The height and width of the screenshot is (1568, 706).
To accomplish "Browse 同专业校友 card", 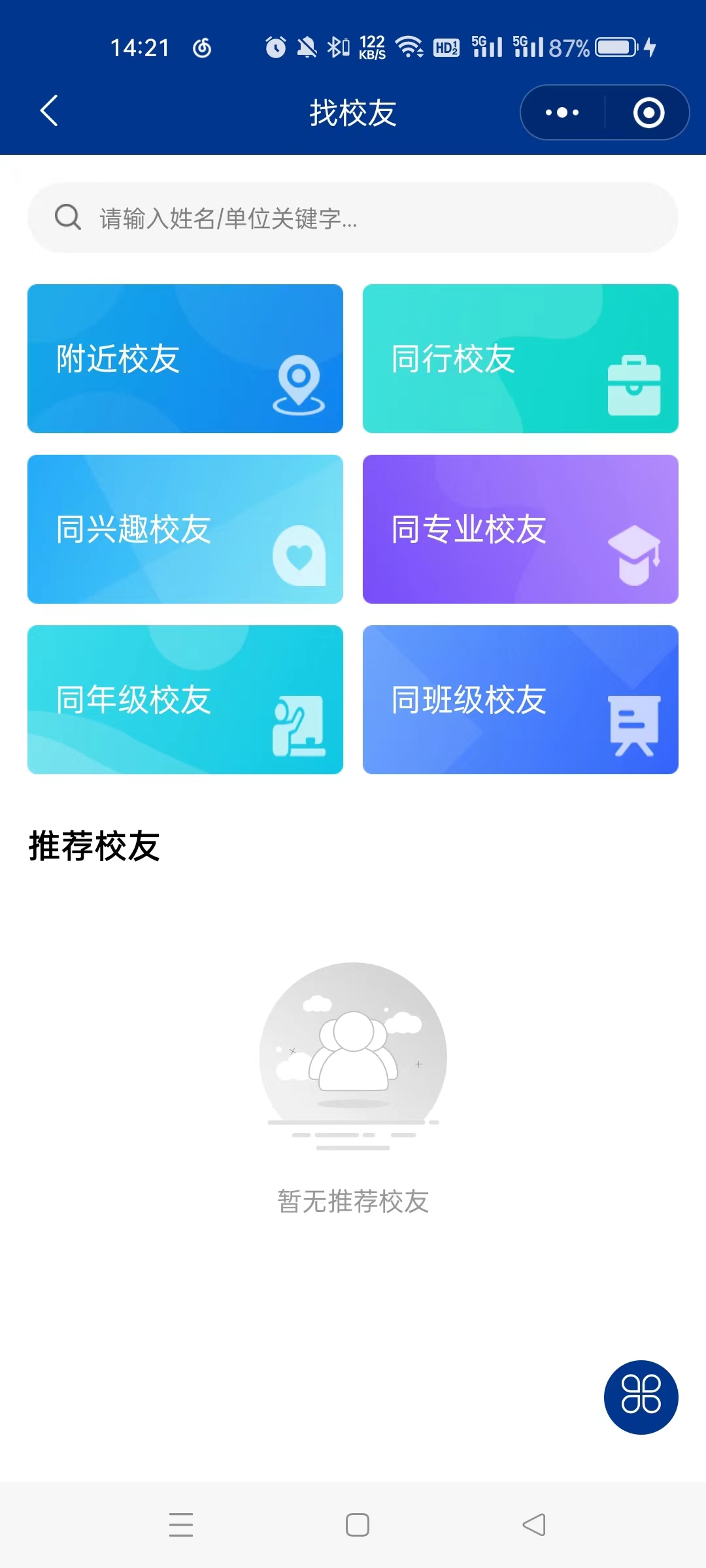I will pyautogui.click(x=520, y=529).
